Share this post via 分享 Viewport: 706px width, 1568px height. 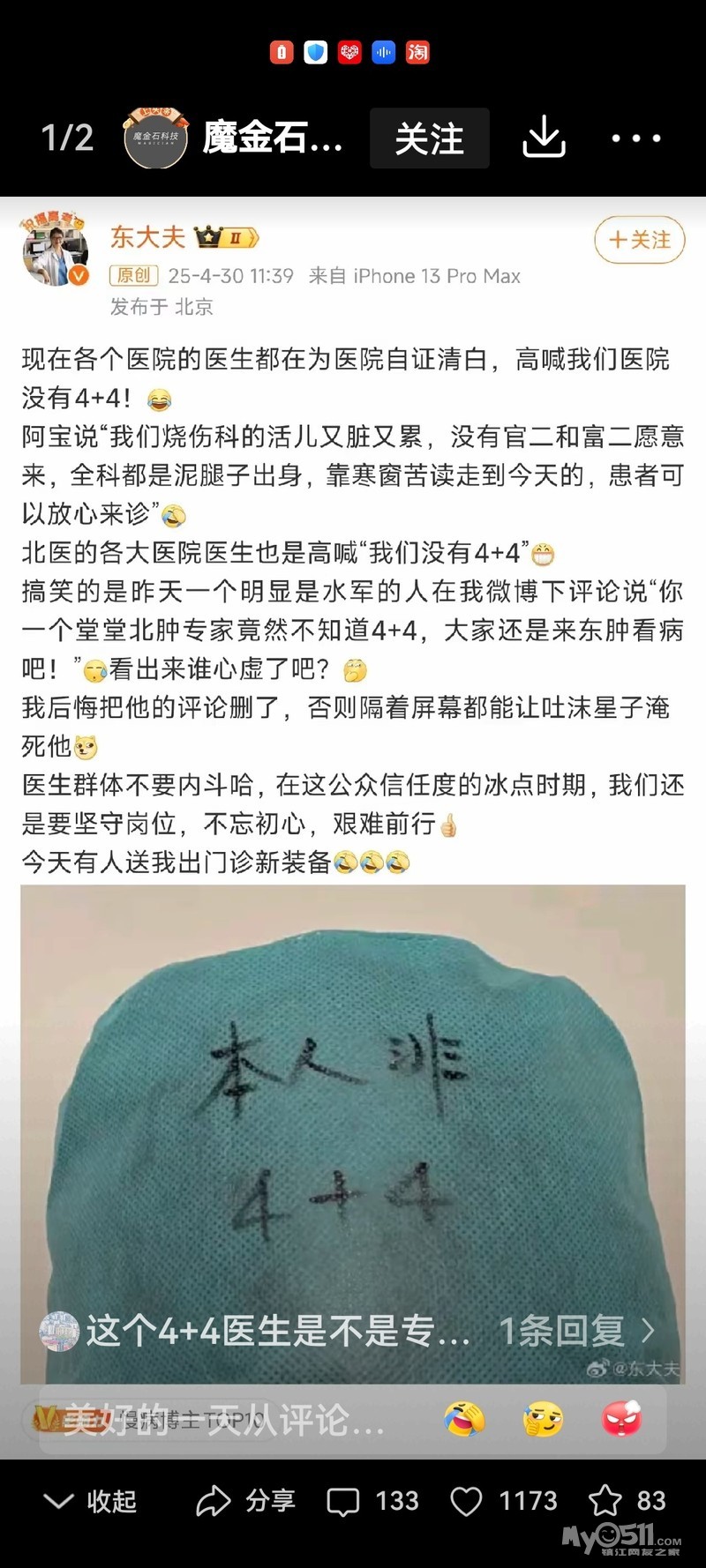245,1501
